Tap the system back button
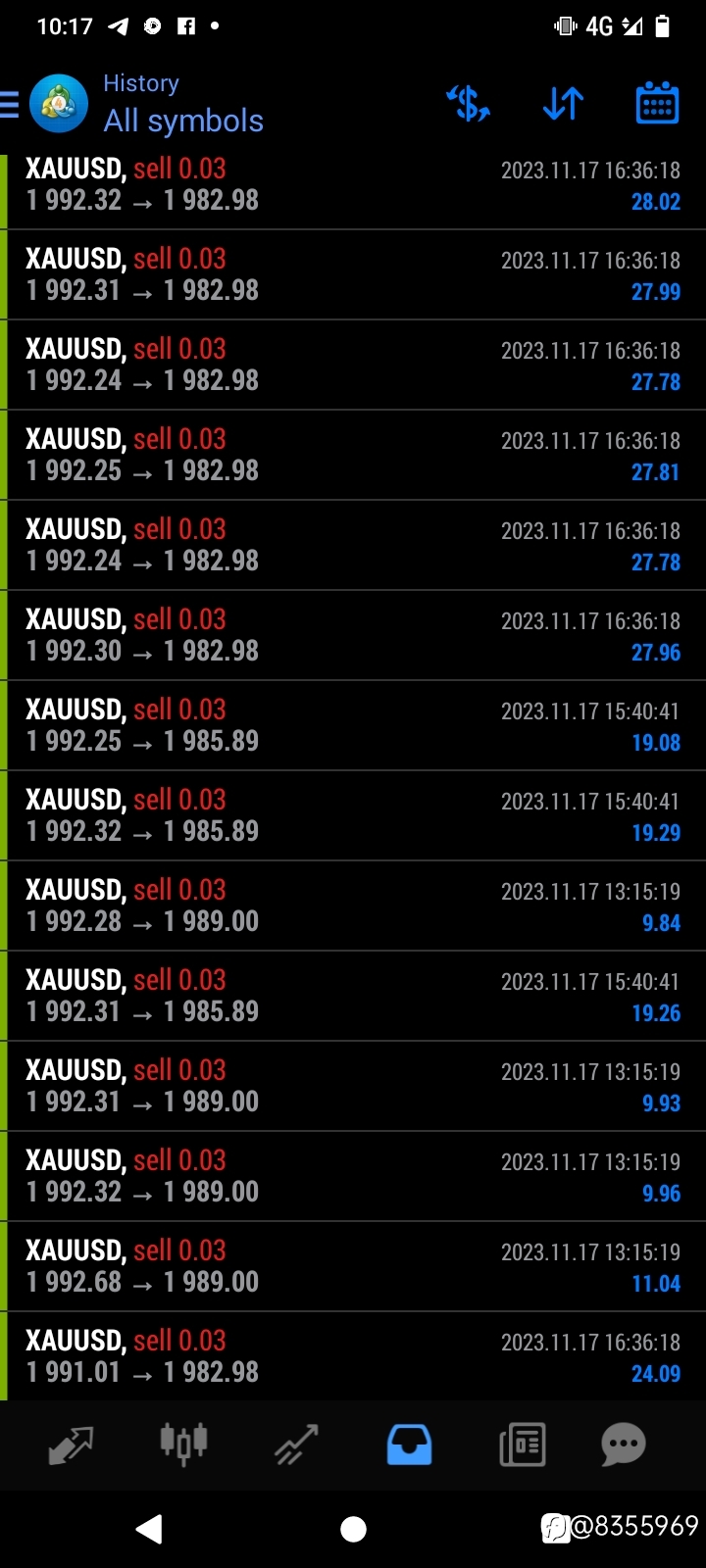The height and width of the screenshot is (1568, 706). (149, 1529)
